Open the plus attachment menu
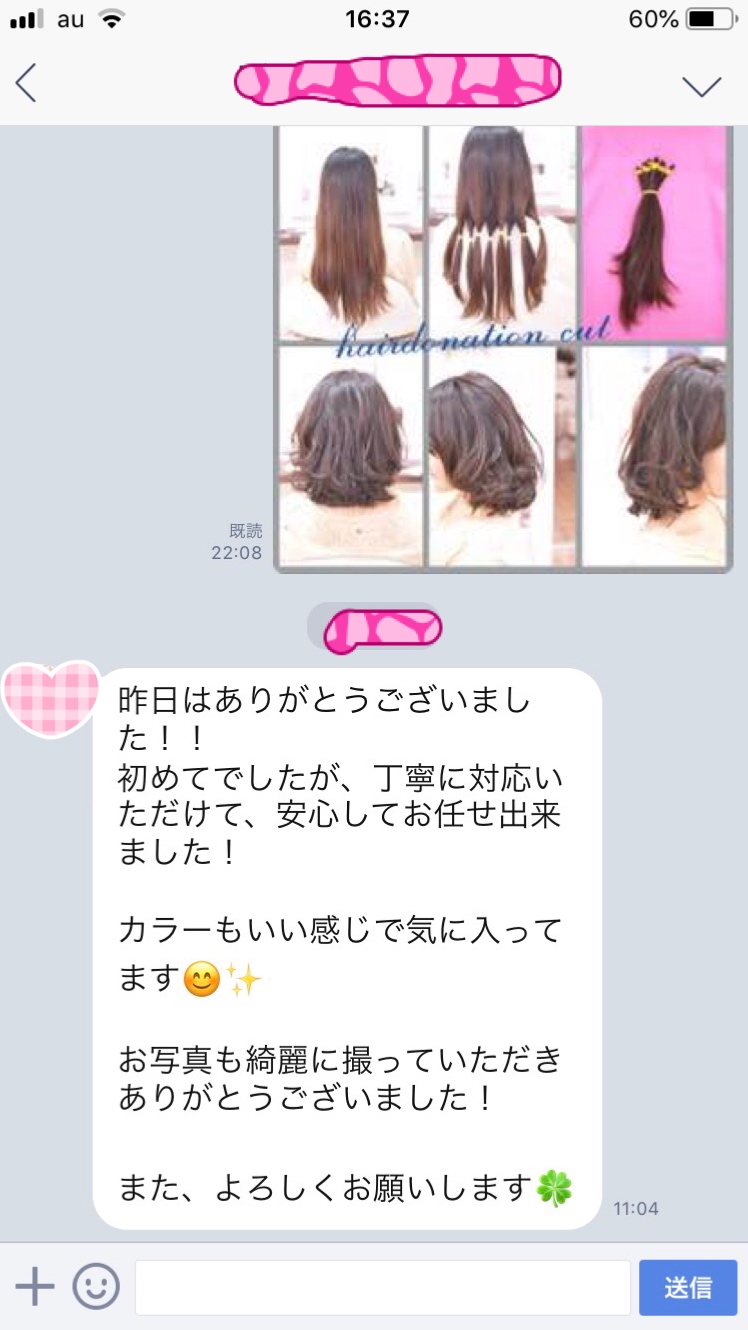This screenshot has height=1330, width=748. coord(35,1286)
